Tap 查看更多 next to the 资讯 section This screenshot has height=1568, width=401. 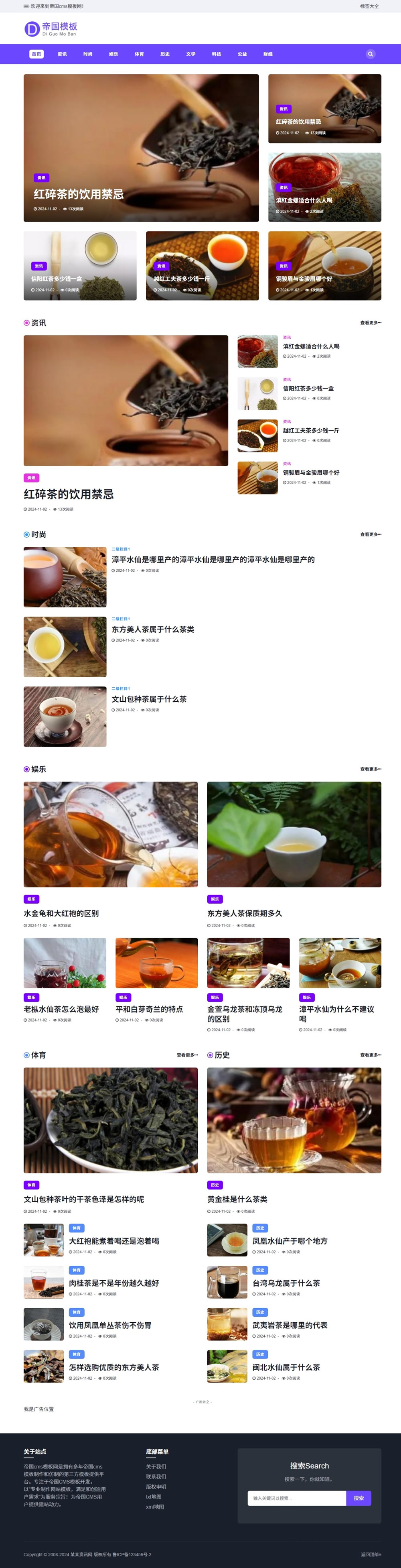coord(370,323)
